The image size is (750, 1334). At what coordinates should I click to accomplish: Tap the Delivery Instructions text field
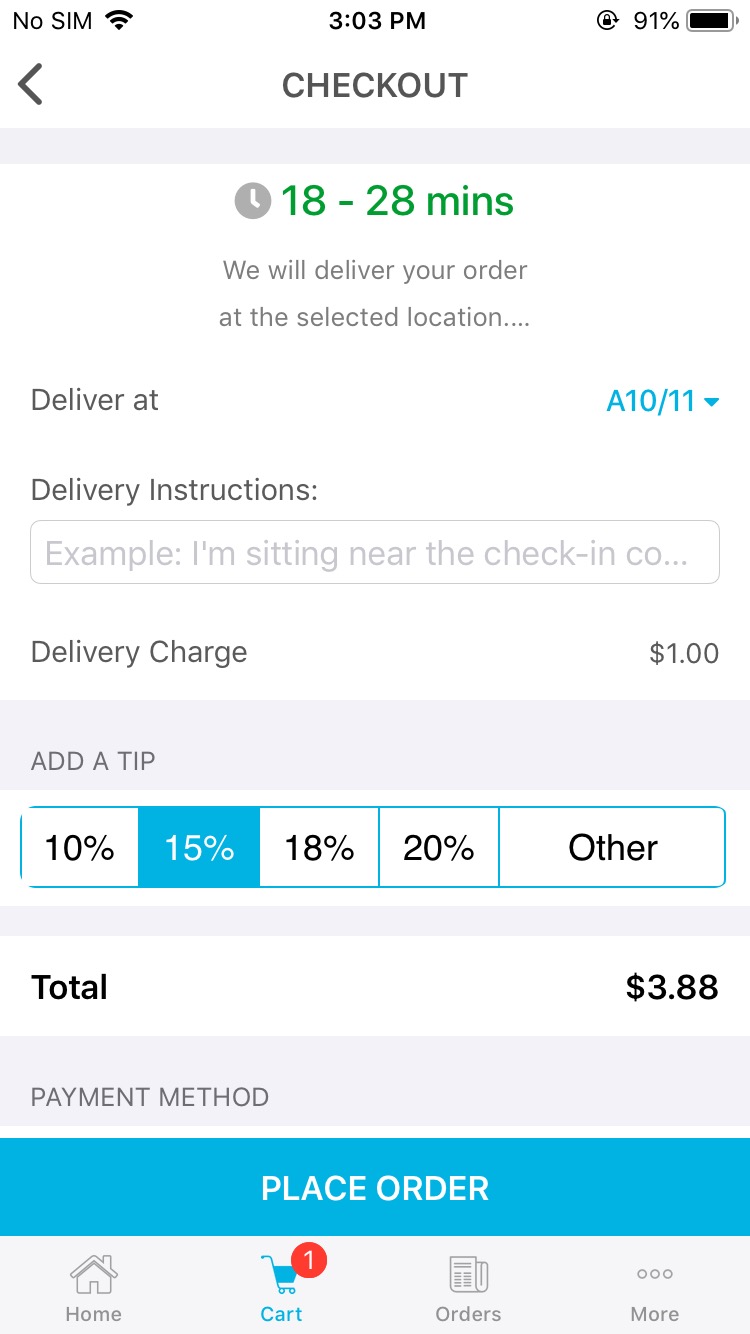coord(375,552)
